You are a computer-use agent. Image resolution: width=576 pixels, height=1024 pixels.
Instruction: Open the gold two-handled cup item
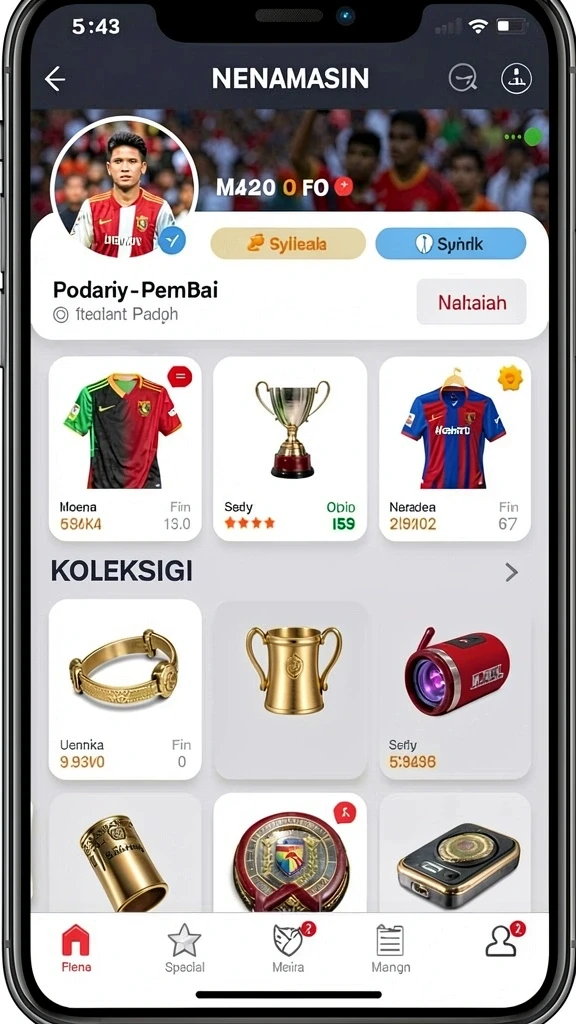pyautogui.click(x=291, y=690)
